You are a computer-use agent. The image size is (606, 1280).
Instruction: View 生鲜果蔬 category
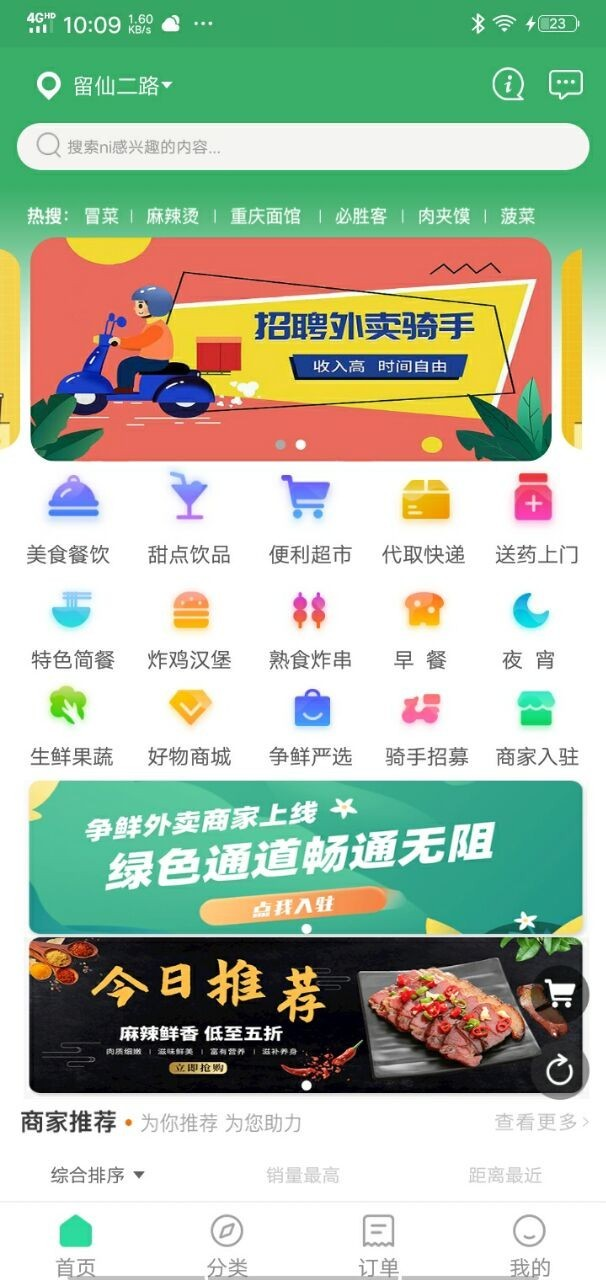pyautogui.click(x=70, y=726)
